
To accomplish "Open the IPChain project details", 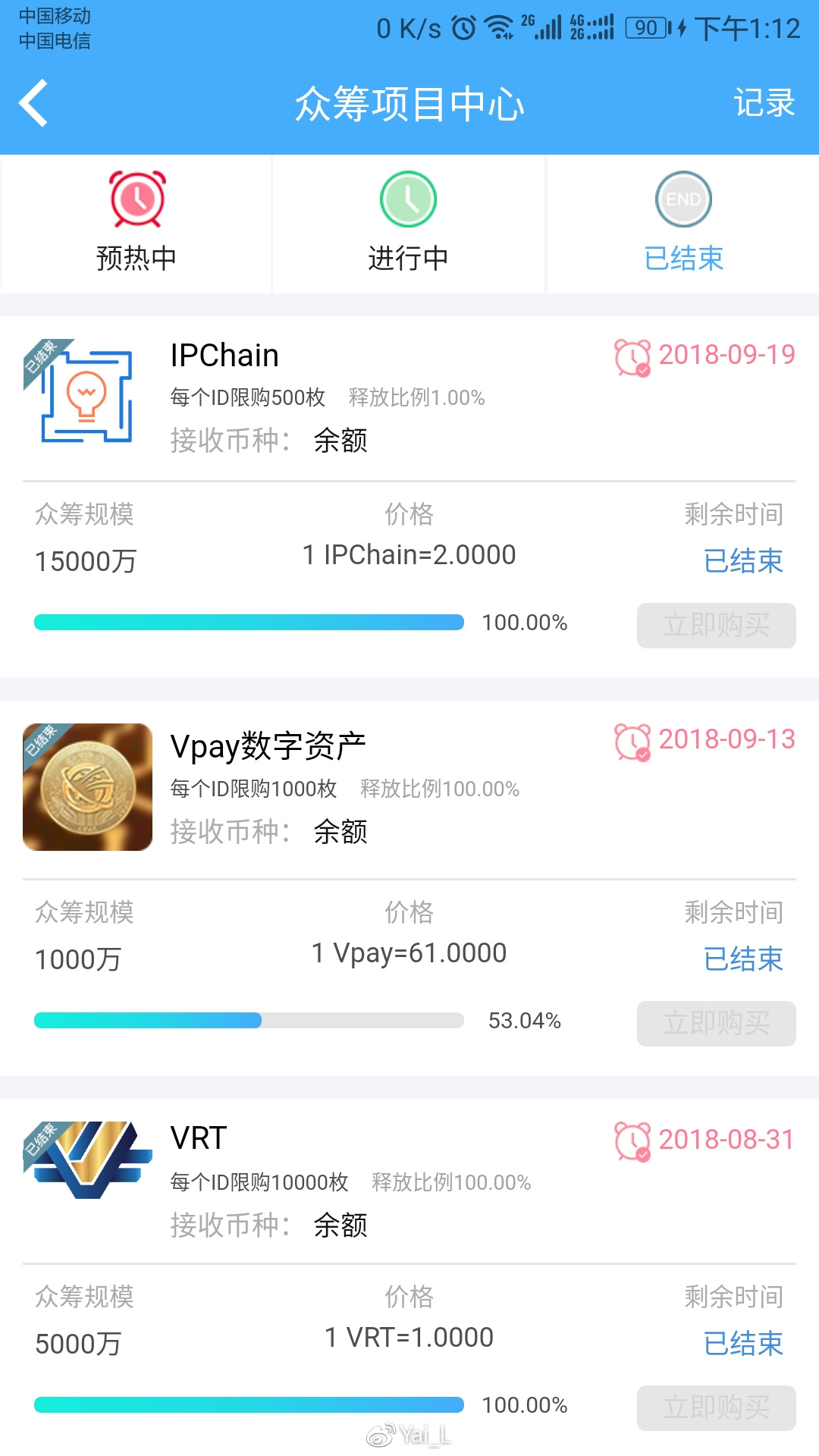I will click(x=224, y=355).
